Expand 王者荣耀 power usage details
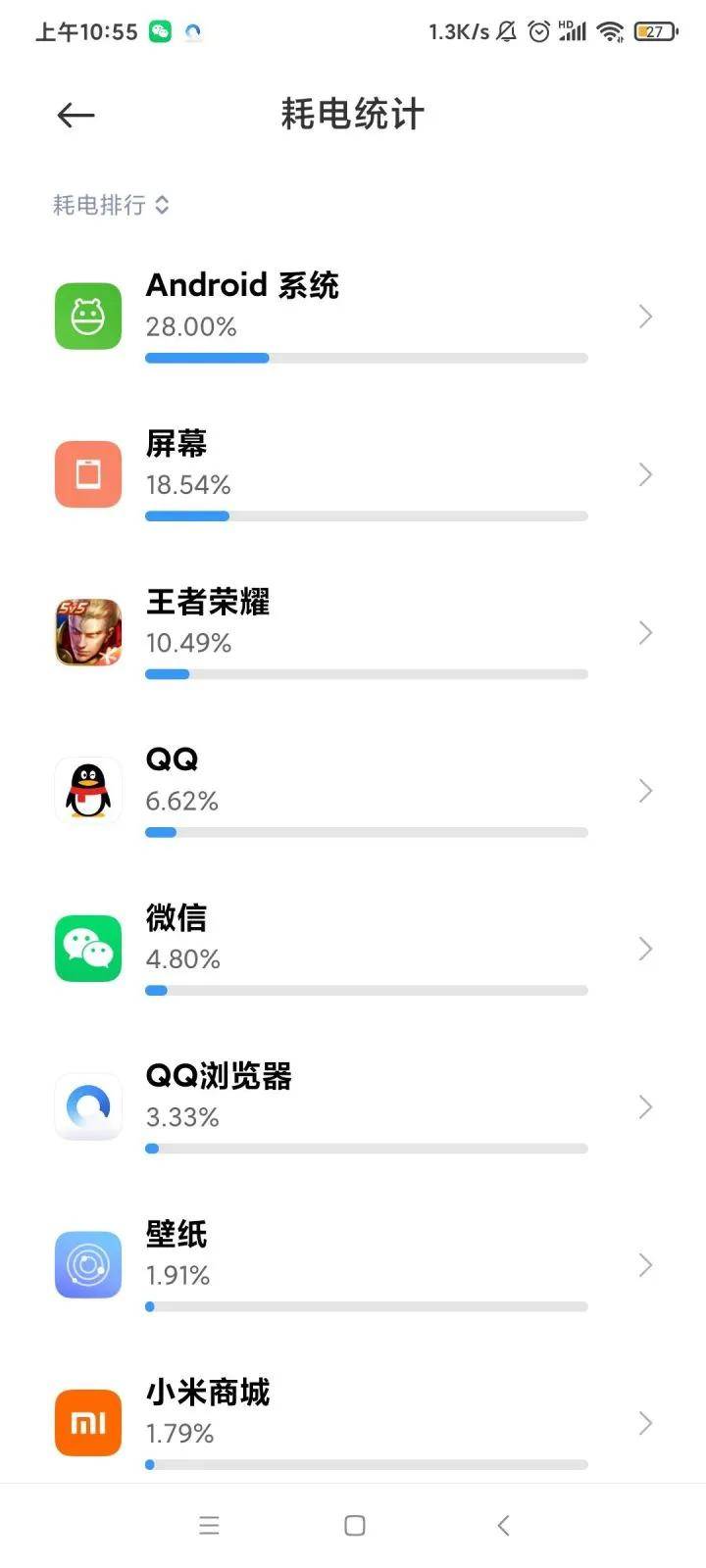Viewport: 706px width, 1568px height. pos(644,632)
